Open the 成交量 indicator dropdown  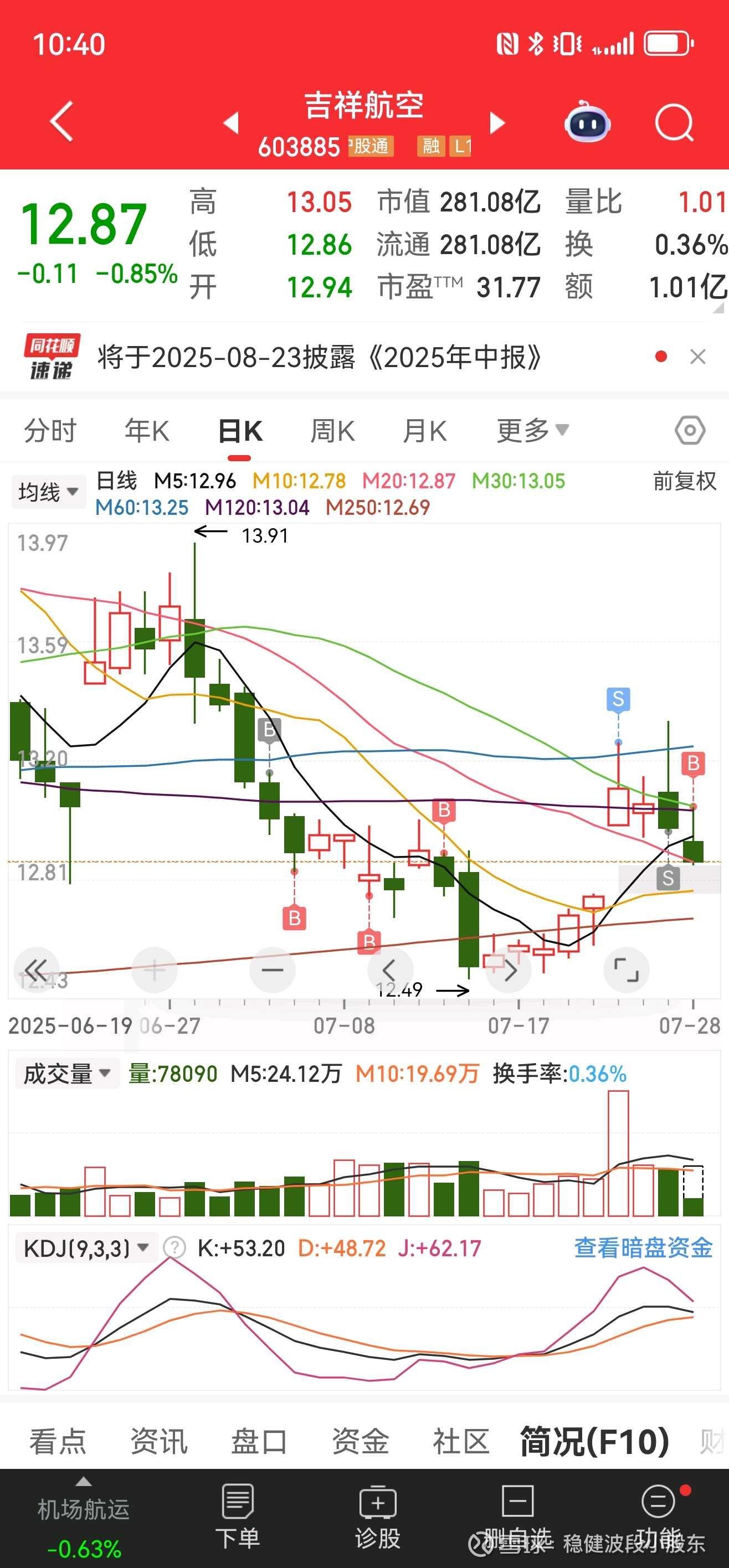point(67,1073)
